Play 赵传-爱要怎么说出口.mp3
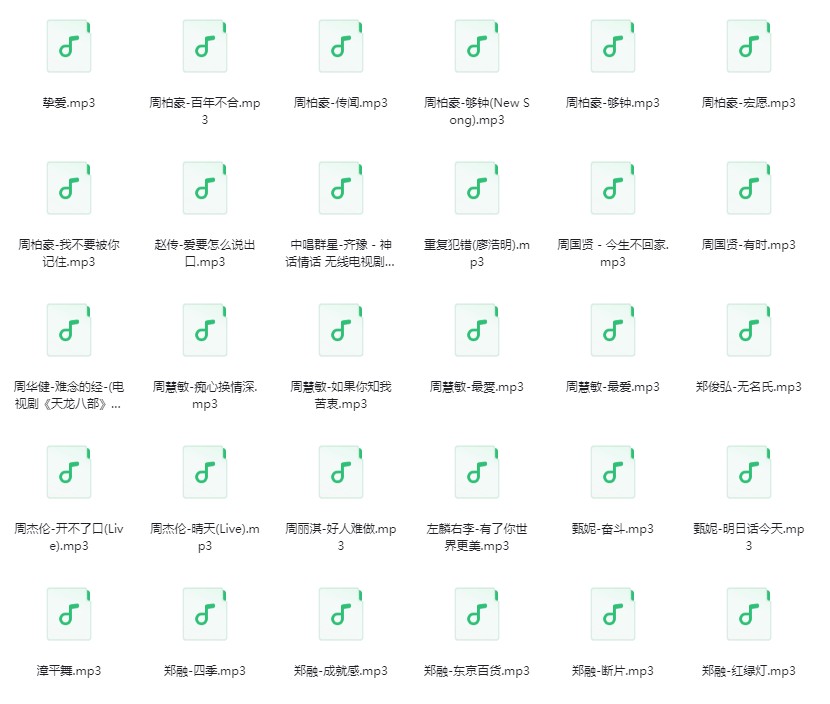The width and height of the screenshot is (830, 704). [x=205, y=188]
